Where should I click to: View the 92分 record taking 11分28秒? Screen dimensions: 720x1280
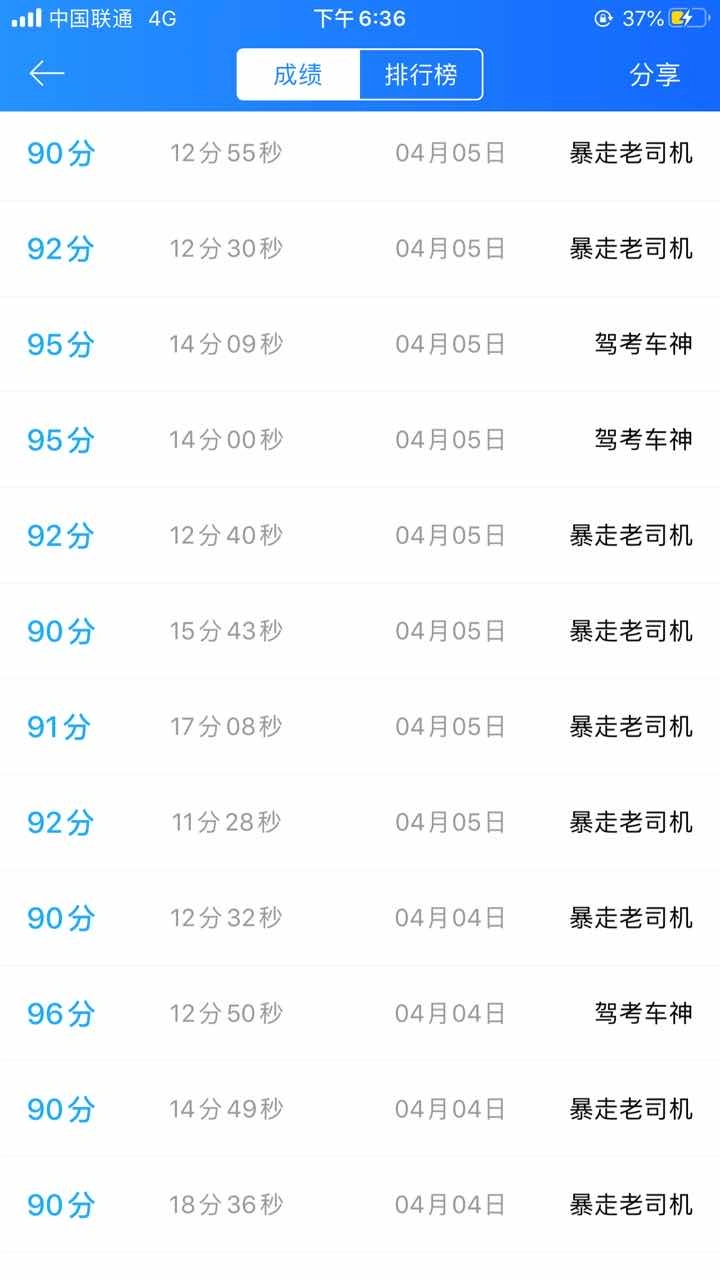coord(360,822)
